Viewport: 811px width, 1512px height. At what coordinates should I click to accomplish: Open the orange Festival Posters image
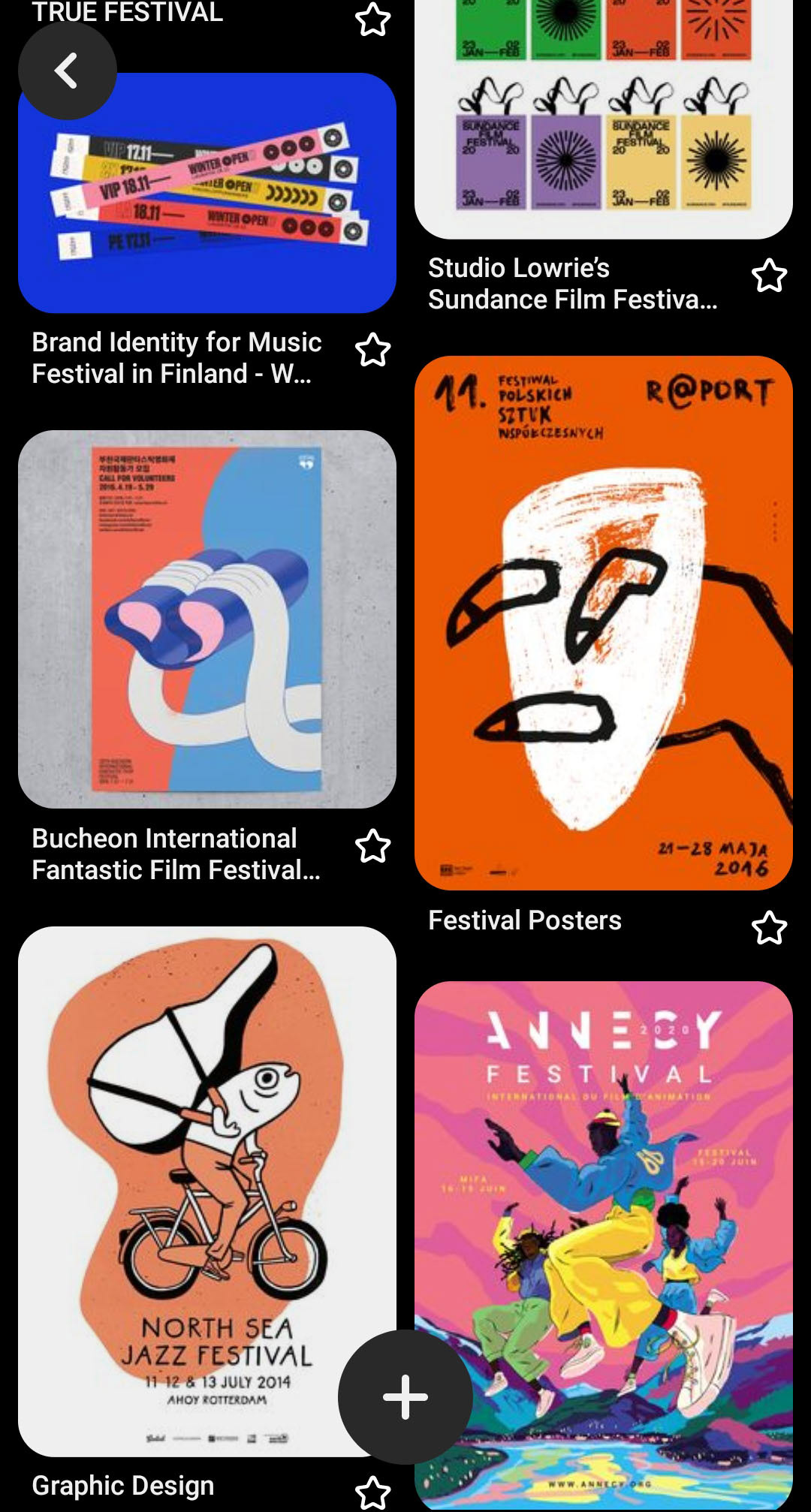(603, 622)
